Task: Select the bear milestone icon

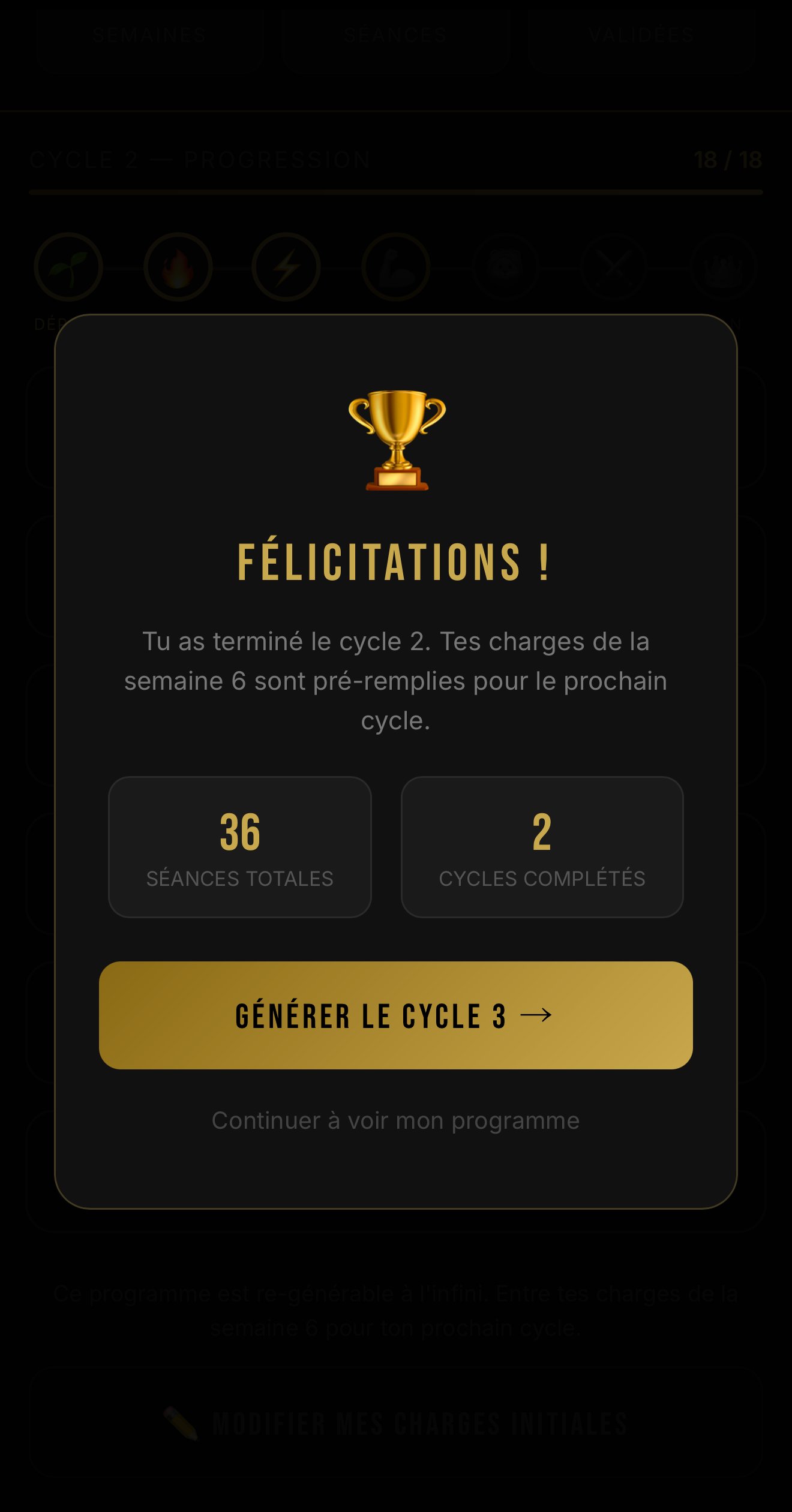Action: pos(506,268)
